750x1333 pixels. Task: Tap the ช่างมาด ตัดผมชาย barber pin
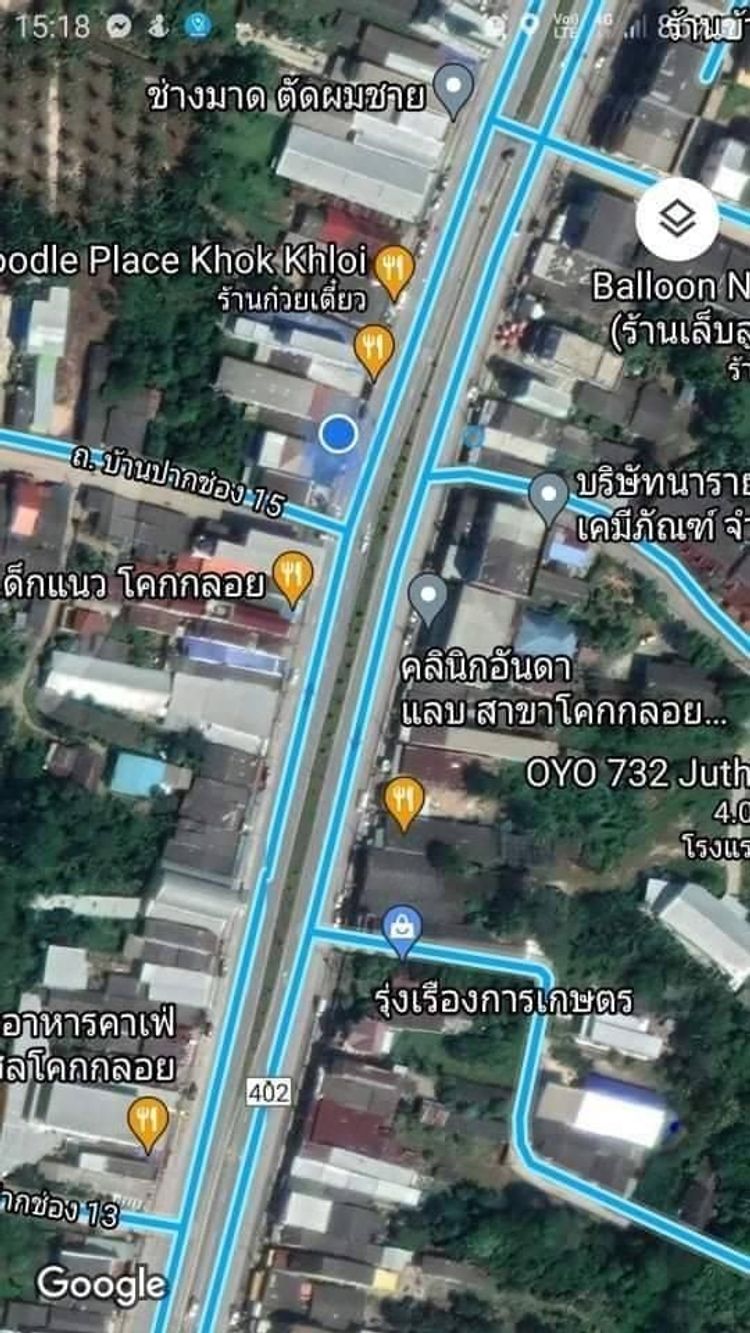(x=456, y=87)
